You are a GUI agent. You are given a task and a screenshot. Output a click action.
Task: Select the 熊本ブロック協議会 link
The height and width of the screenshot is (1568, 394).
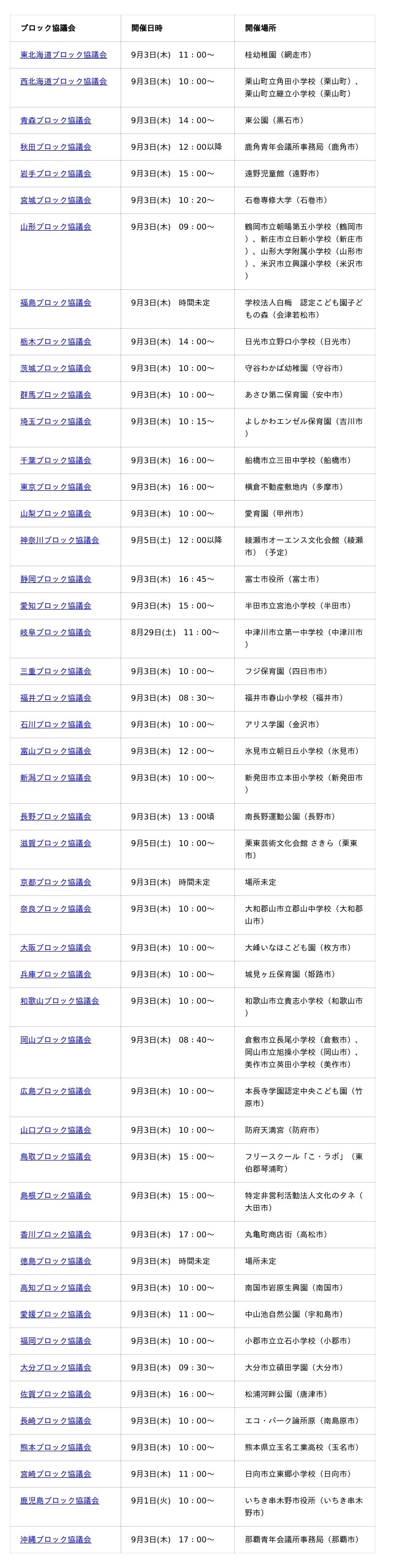56,1447
